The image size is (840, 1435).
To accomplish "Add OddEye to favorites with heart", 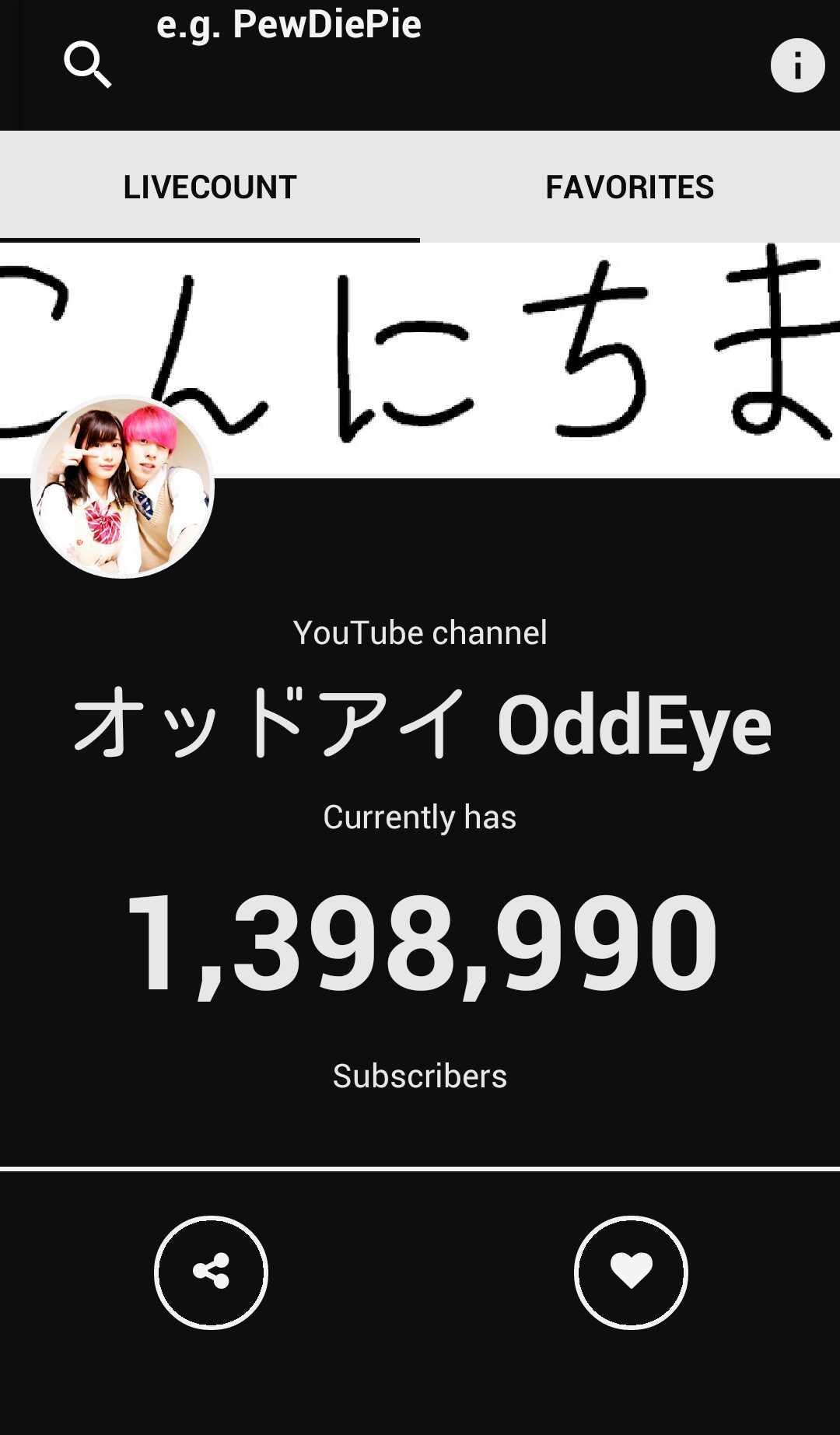I will point(631,1272).
